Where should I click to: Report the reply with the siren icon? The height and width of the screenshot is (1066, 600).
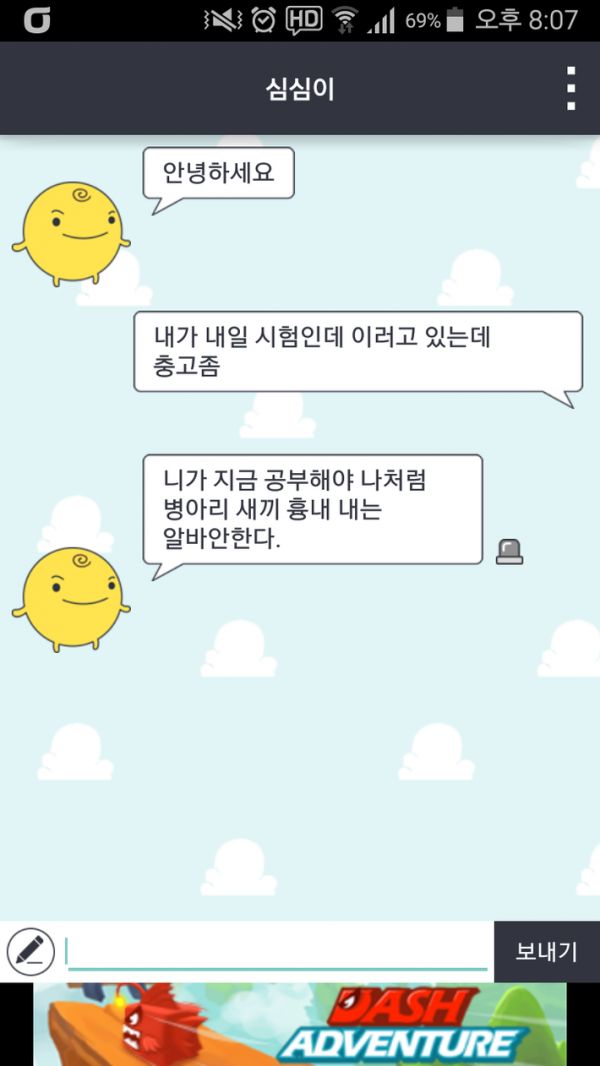pyautogui.click(x=510, y=551)
